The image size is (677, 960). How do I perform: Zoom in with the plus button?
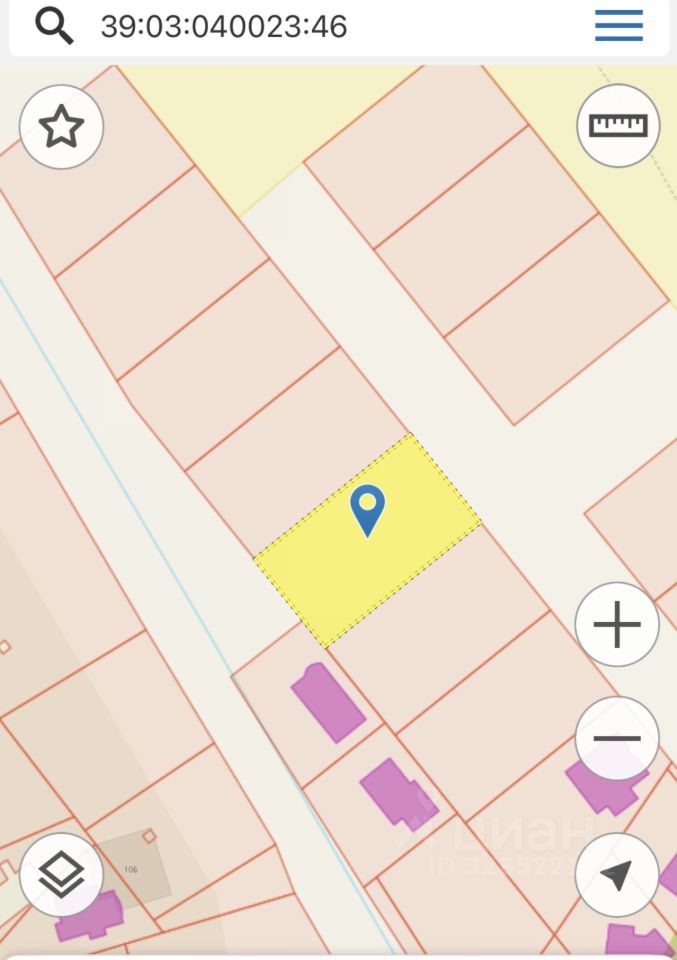617,625
